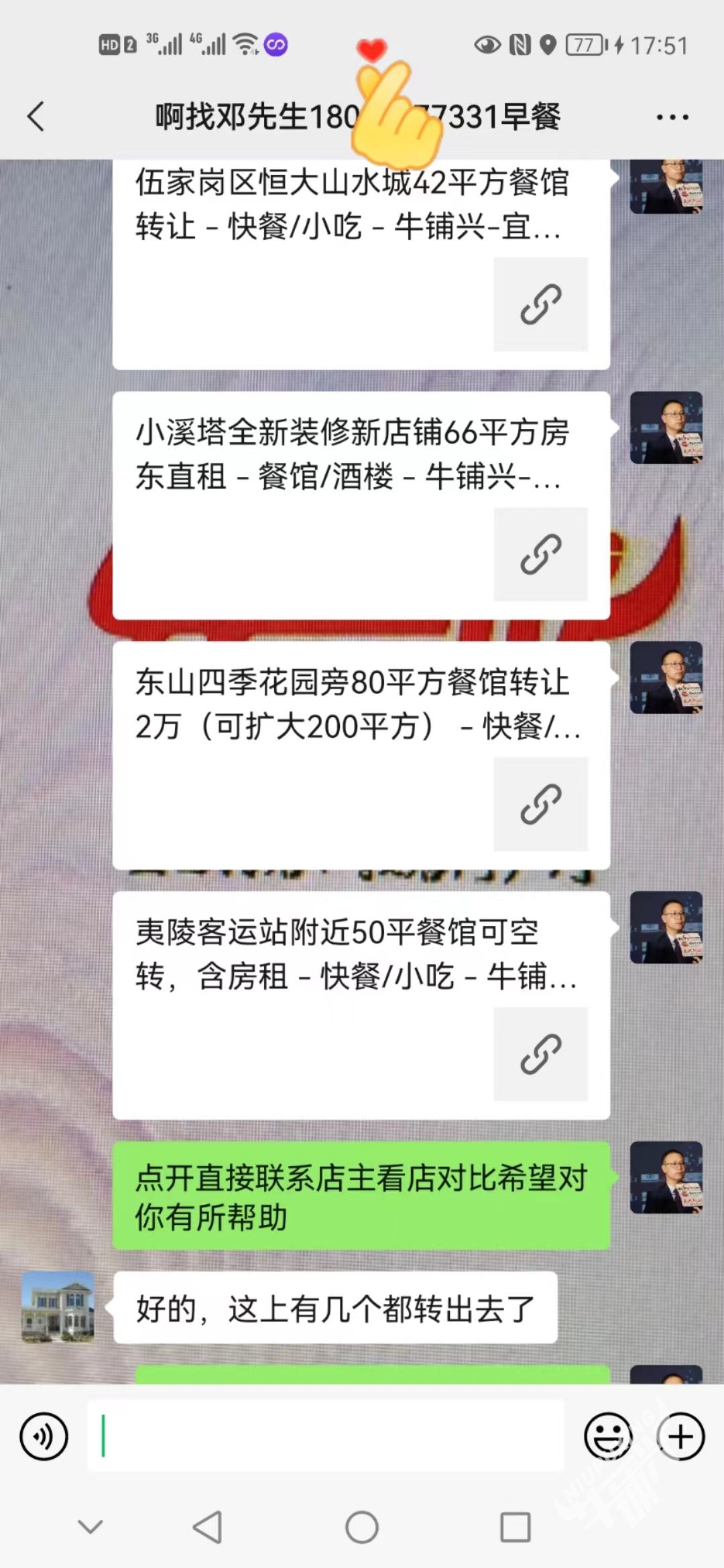Tap the house avatar of the contact
Image resolution: width=724 pixels, height=1568 pixels.
tap(58, 1307)
